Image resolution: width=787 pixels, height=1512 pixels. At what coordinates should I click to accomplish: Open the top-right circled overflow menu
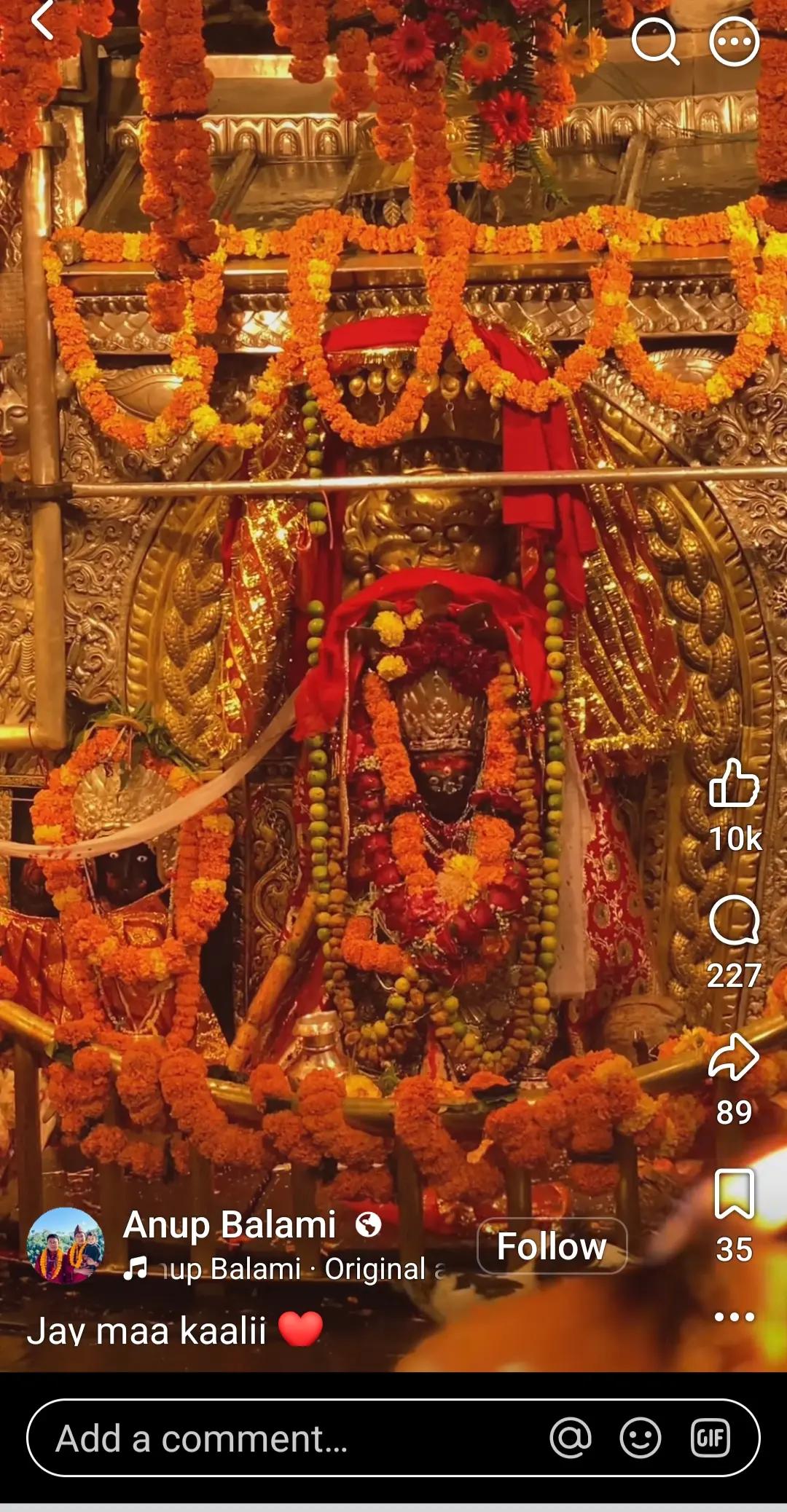point(735,42)
